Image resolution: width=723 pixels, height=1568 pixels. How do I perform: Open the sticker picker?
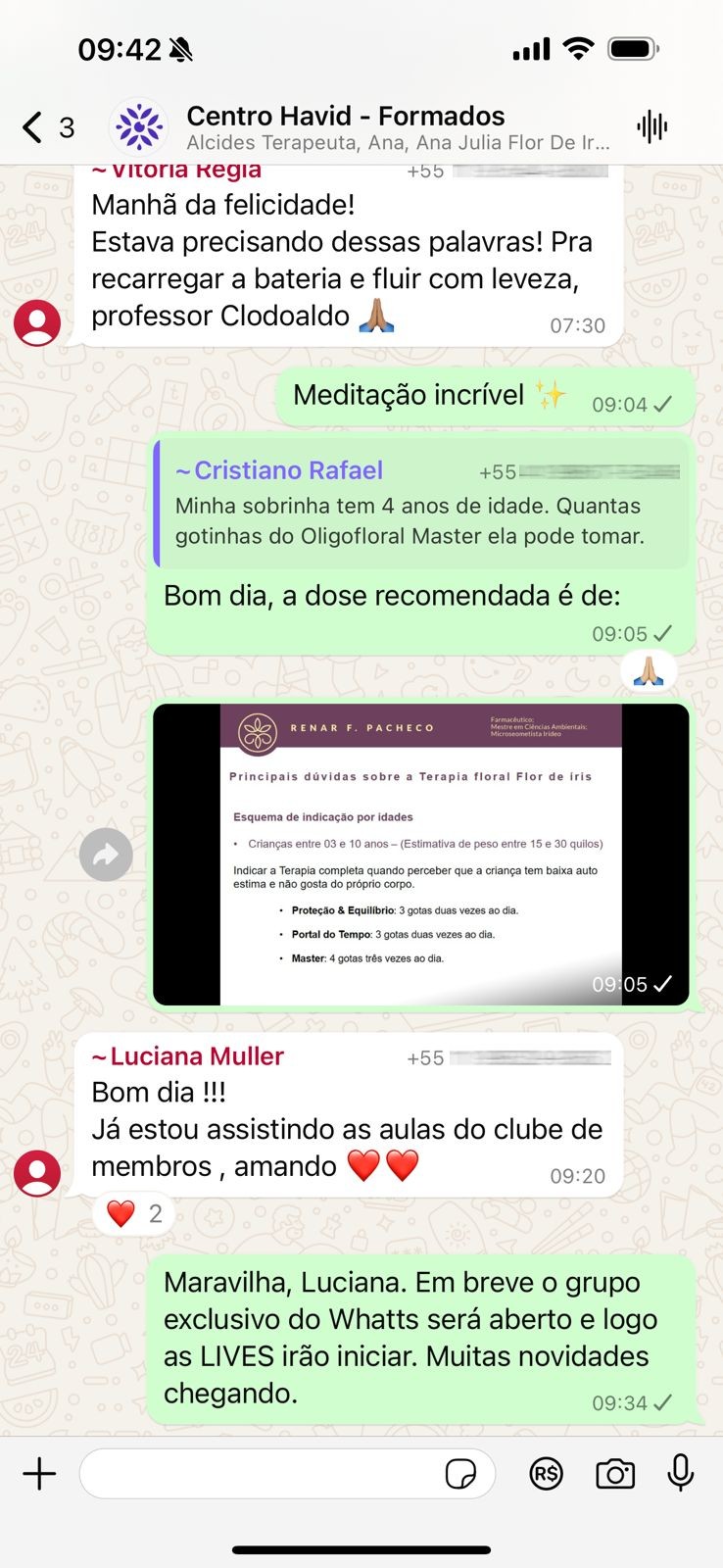[x=460, y=1474]
